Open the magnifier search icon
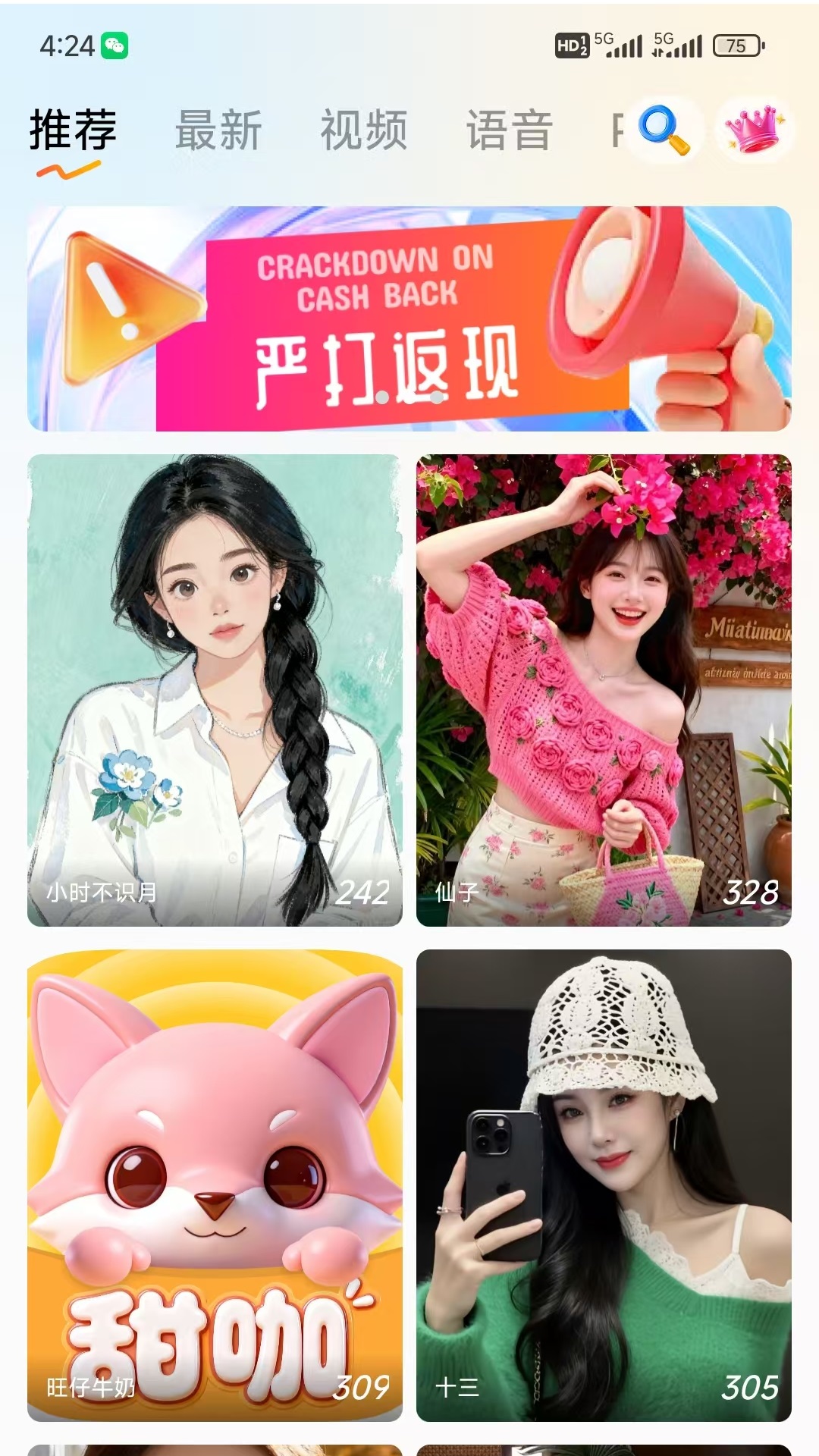The image size is (819, 1456). (x=664, y=130)
